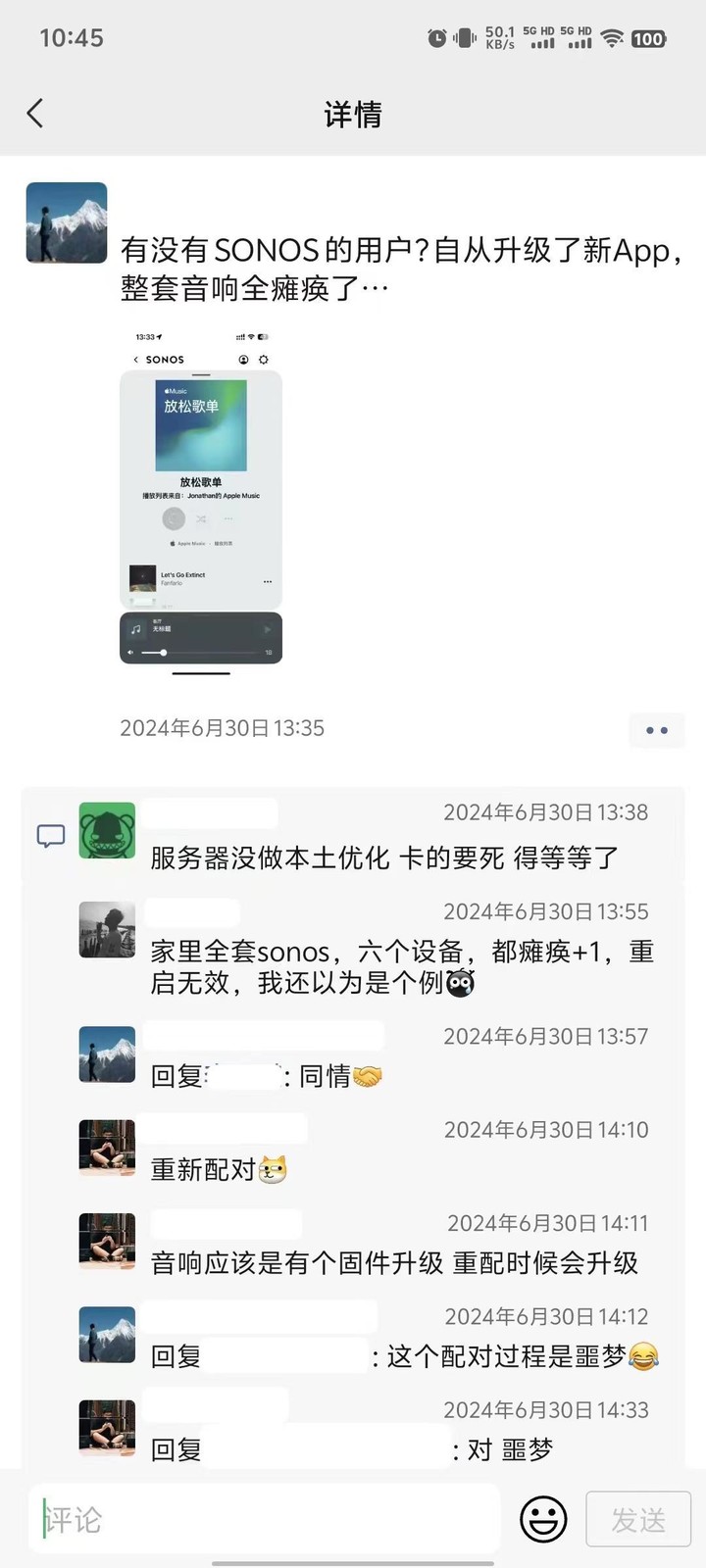
Task: Focus the 评论 input field
Action: point(265,1520)
